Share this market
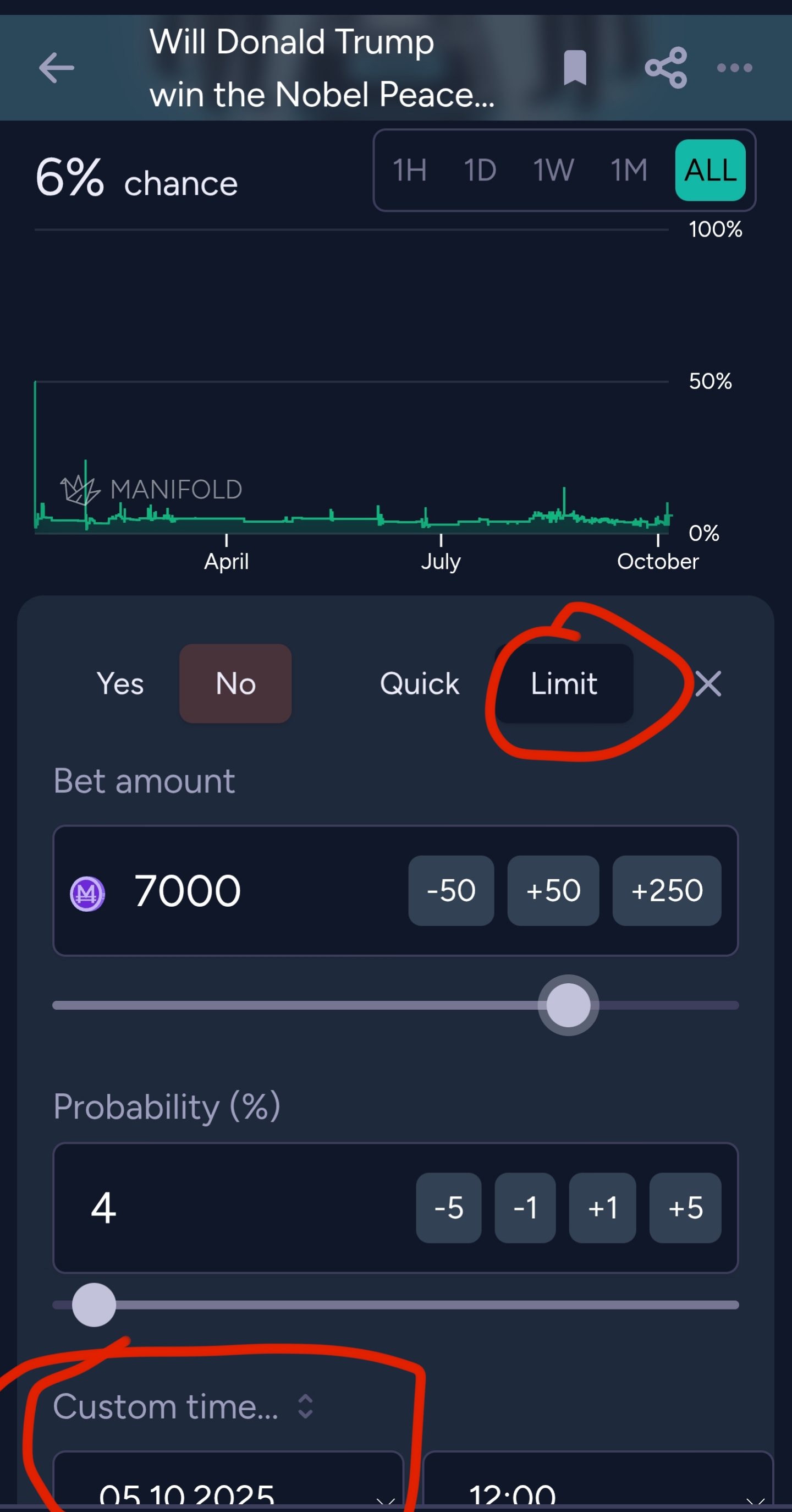792x1512 pixels. tap(665, 68)
